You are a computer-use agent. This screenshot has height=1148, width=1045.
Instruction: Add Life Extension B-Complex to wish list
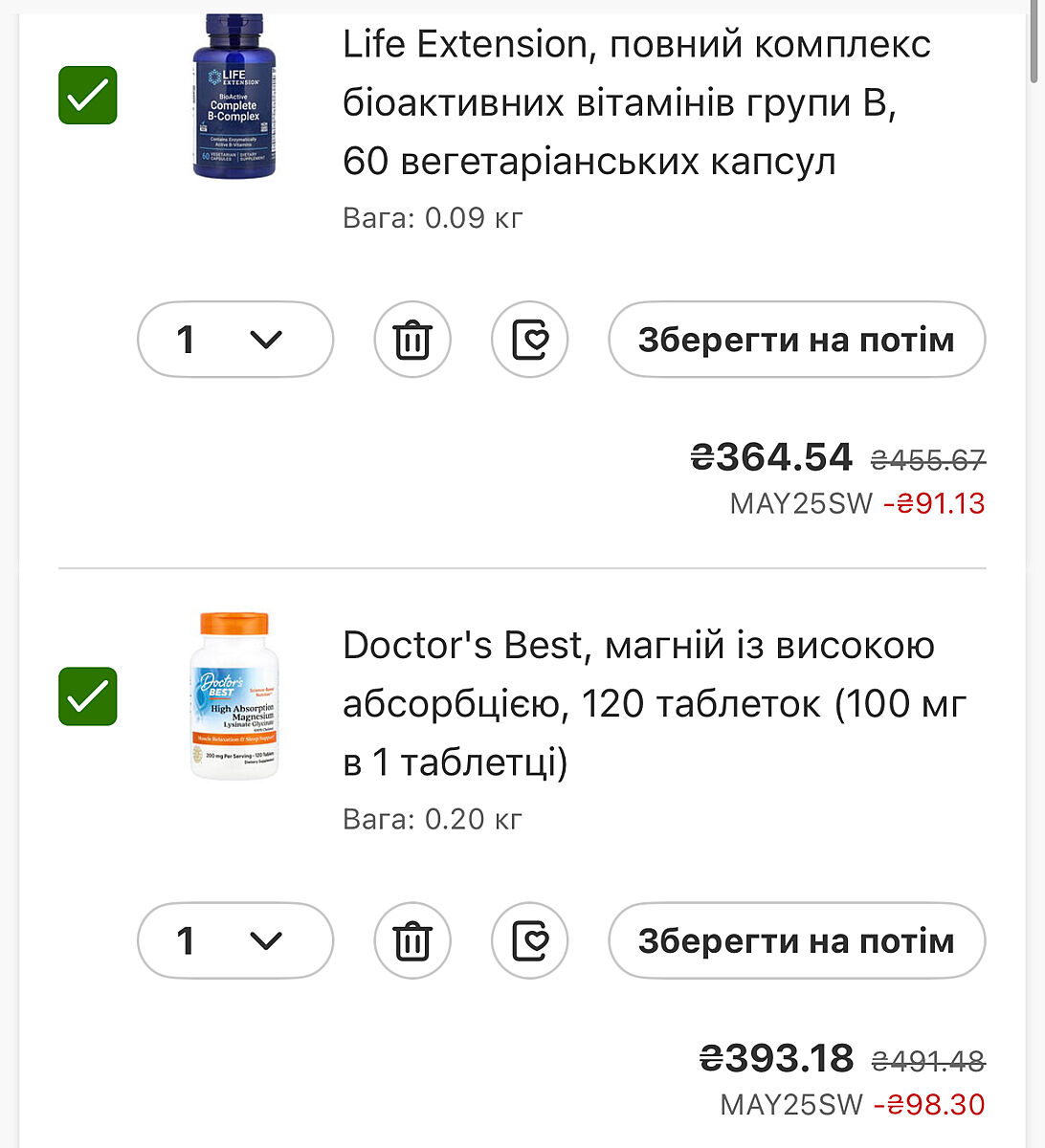point(530,340)
